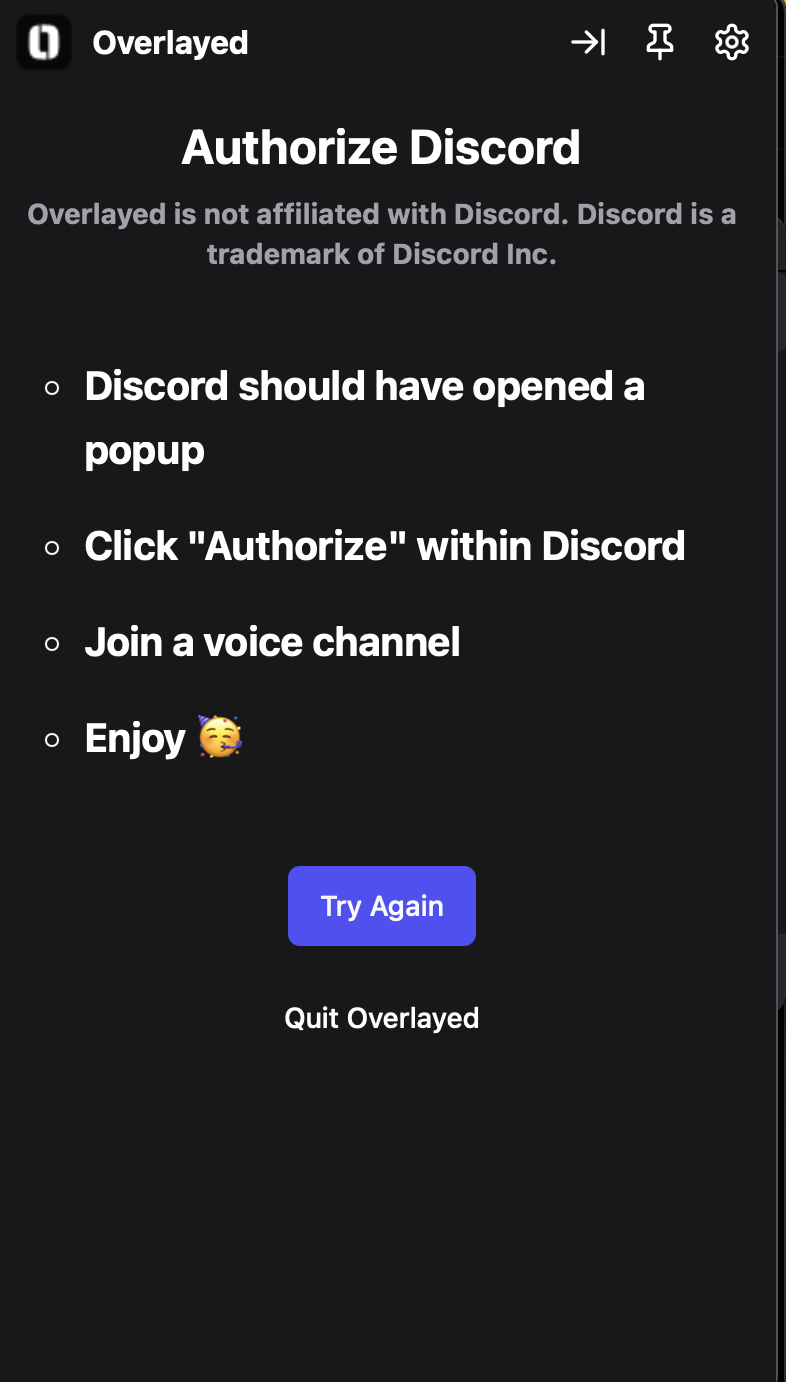This screenshot has height=1382, width=786.
Task: Select Quit Overlayed
Action: (x=382, y=1018)
